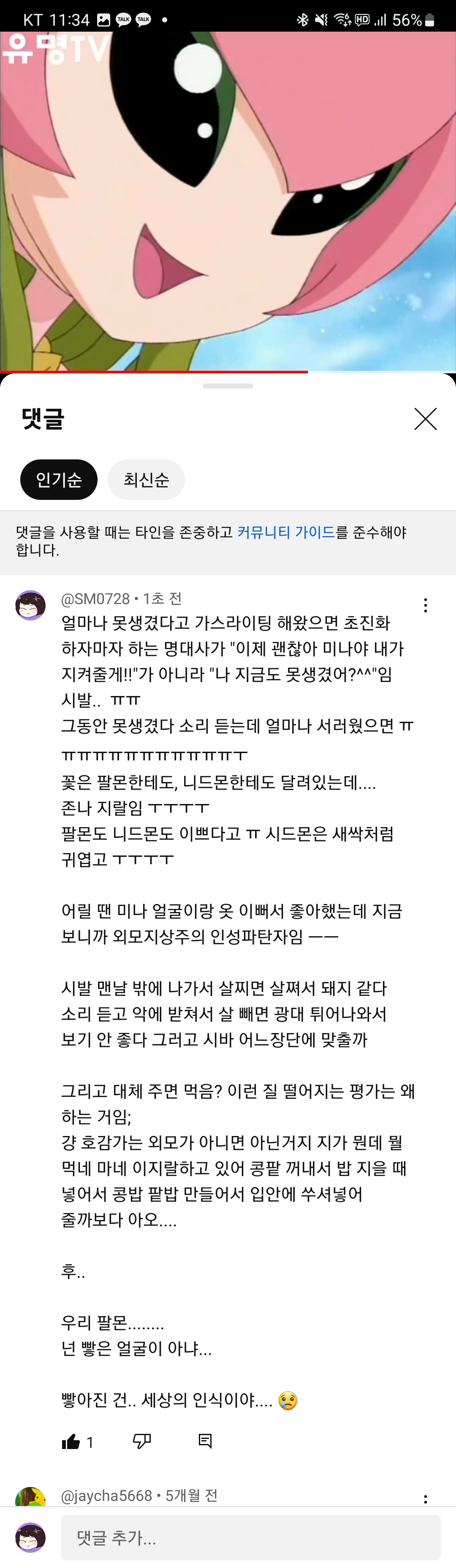This screenshot has height=1568, width=456.
Task: Dislike the comment by @SM0728
Action: click(142, 1441)
